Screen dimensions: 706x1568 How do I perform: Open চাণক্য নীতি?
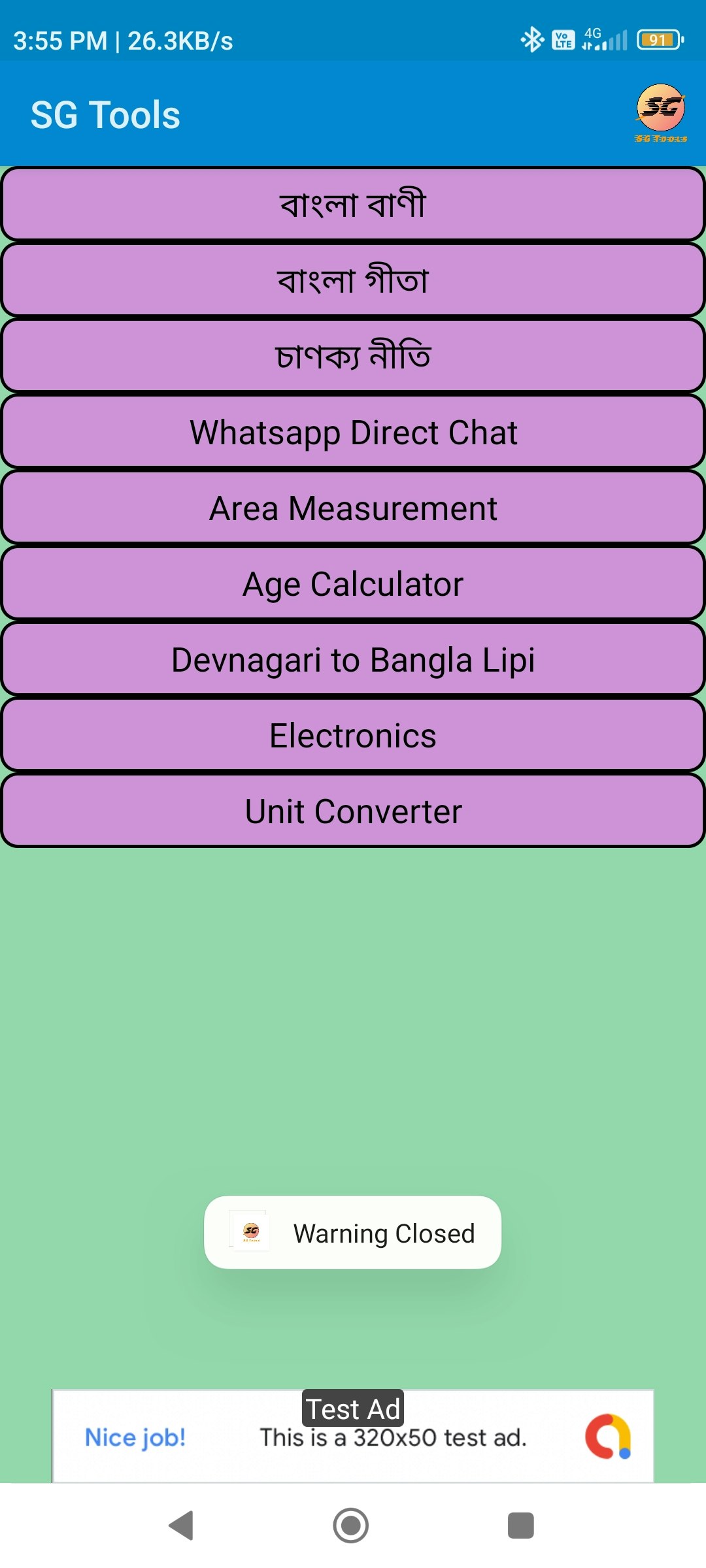(x=353, y=356)
